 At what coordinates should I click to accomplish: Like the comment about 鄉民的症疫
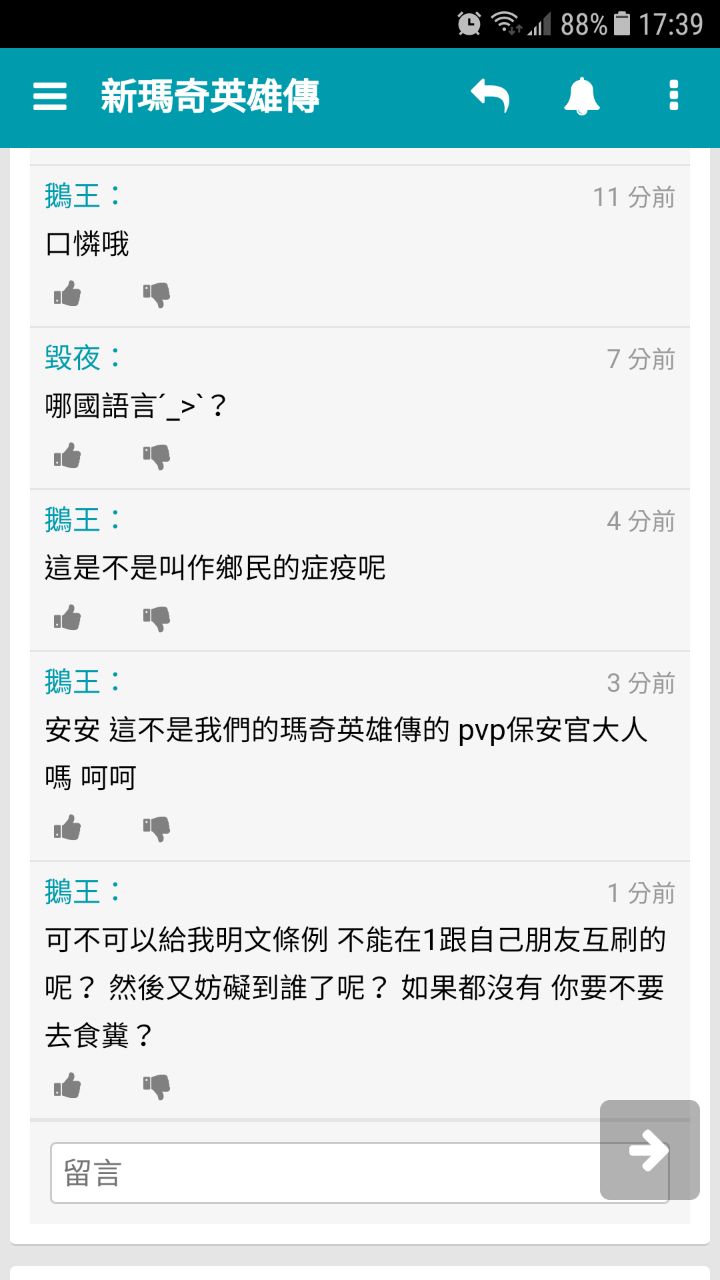tap(67, 618)
